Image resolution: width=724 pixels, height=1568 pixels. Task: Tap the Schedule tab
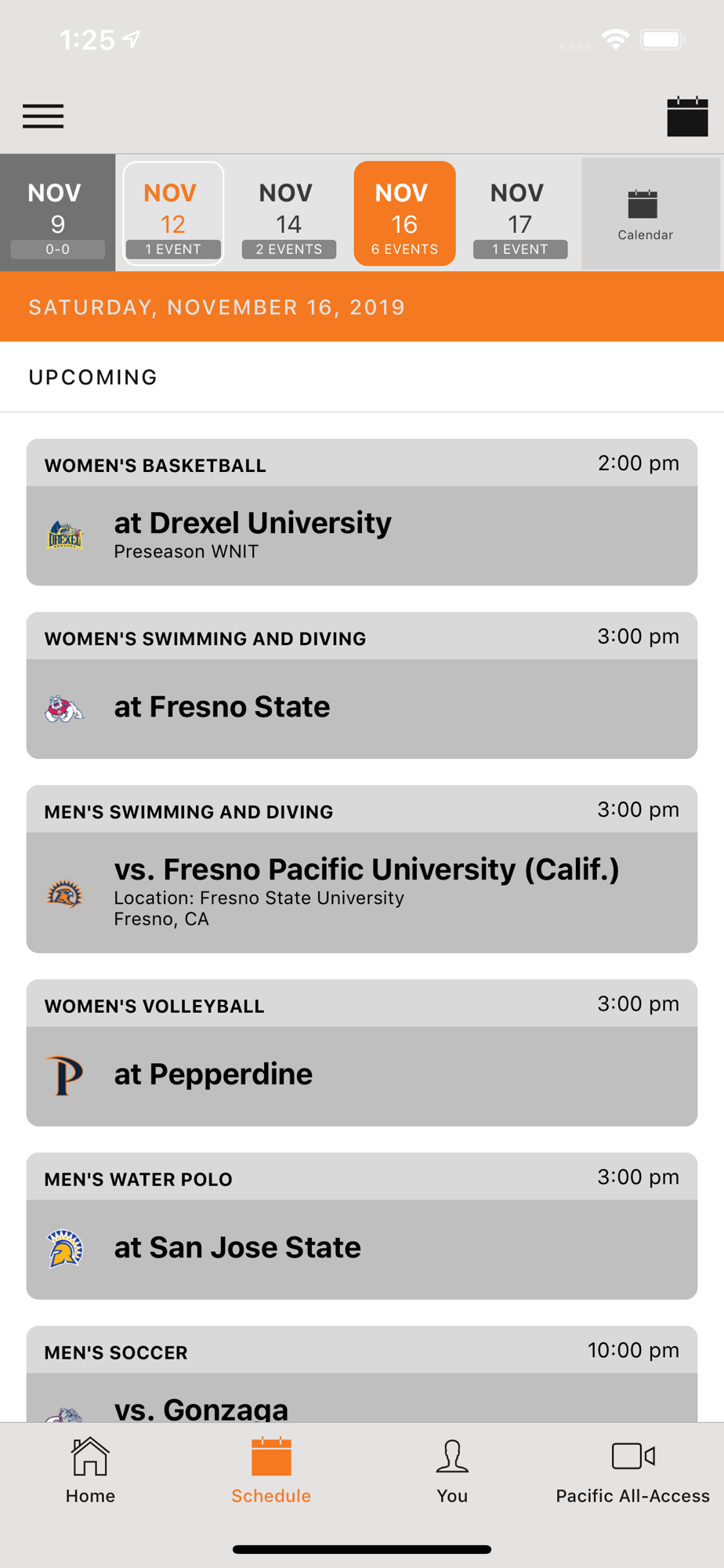pyautogui.click(x=271, y=1470)
